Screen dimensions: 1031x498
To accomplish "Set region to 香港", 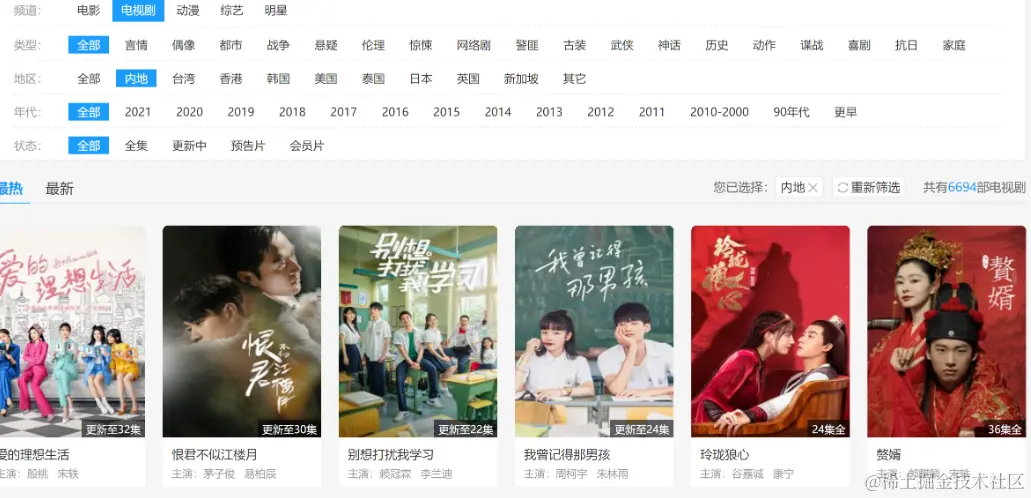I will point(231,79).
